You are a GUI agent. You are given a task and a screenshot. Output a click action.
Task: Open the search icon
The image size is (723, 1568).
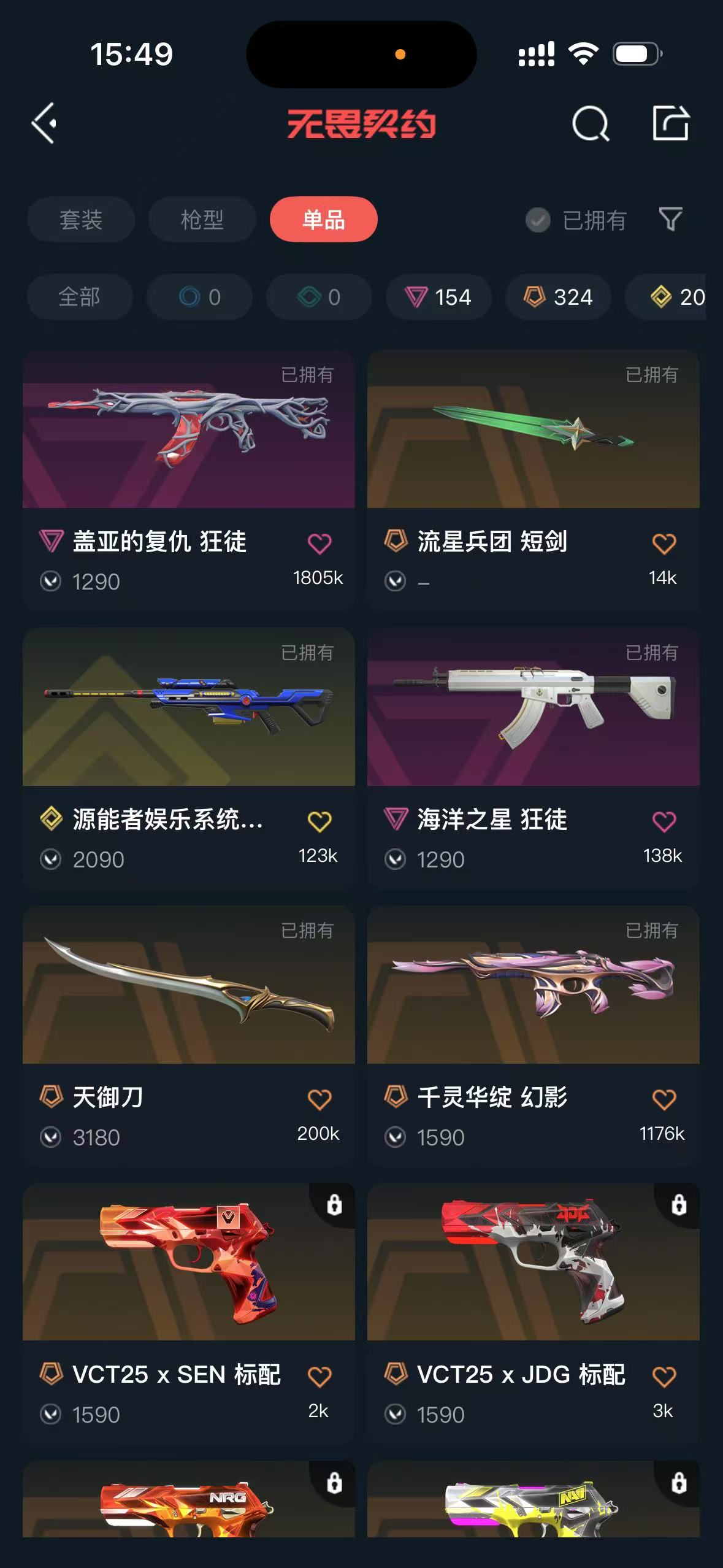[x=590, y=124]
